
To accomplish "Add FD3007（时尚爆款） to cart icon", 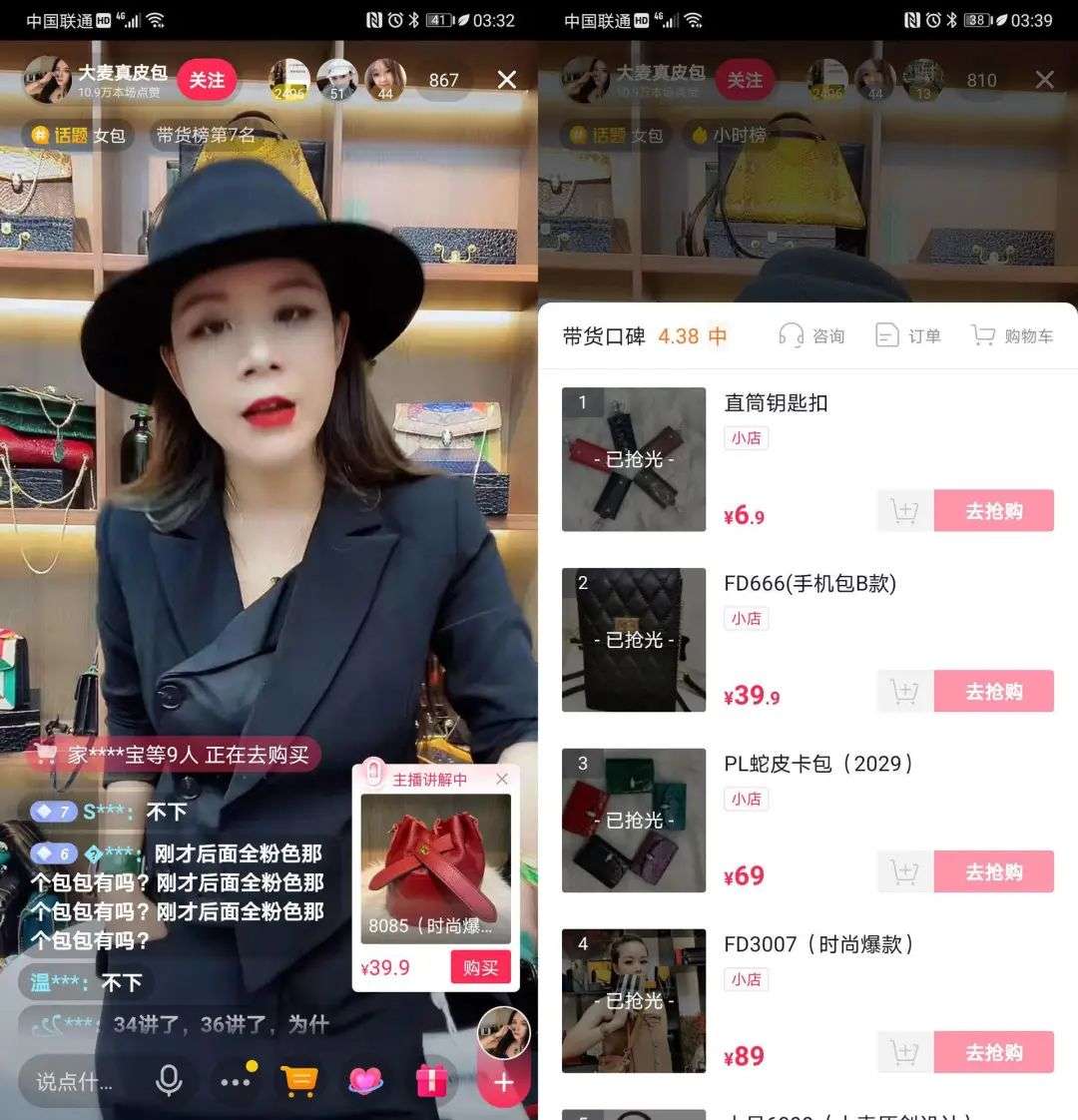I will (905, 1052).
